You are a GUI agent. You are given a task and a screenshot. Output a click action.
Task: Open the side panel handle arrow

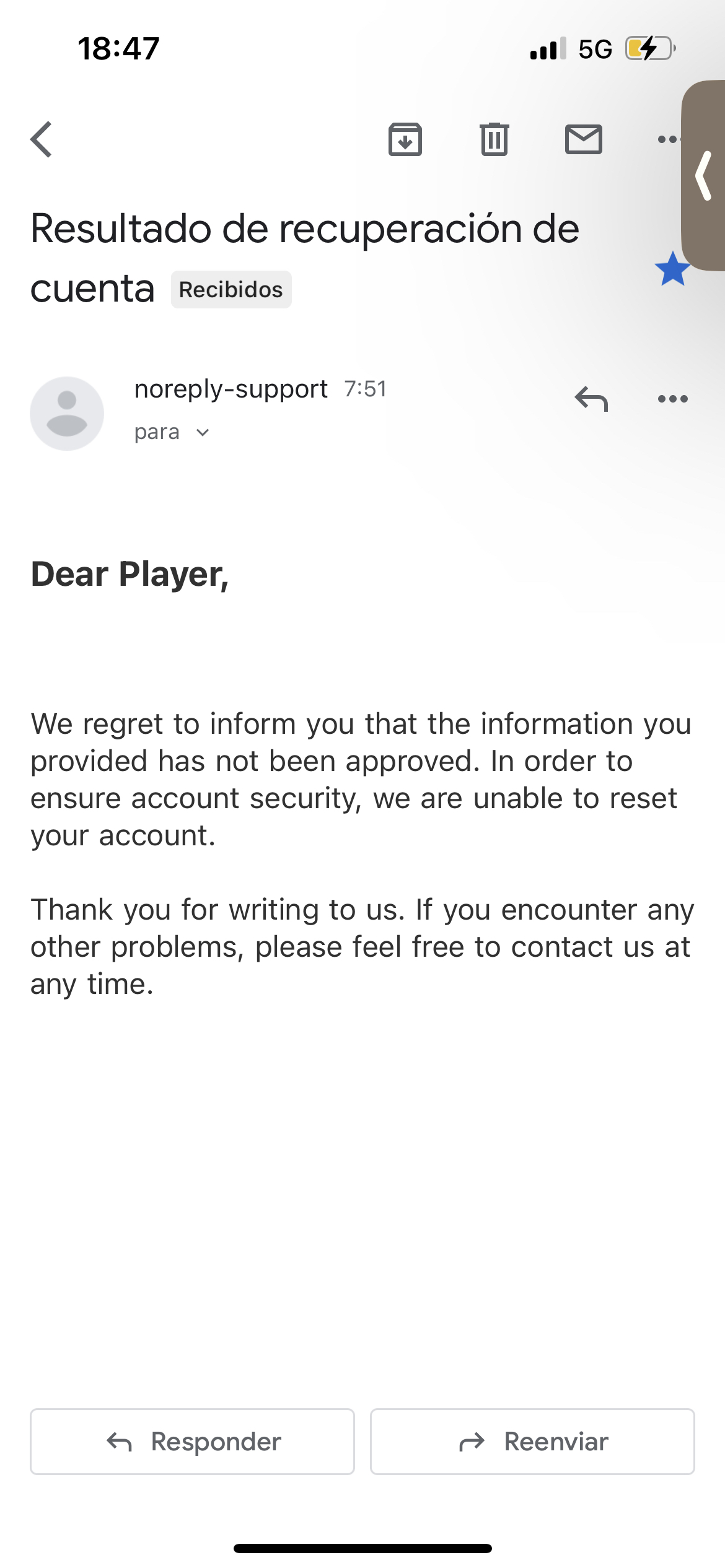[x=704, y=176]
